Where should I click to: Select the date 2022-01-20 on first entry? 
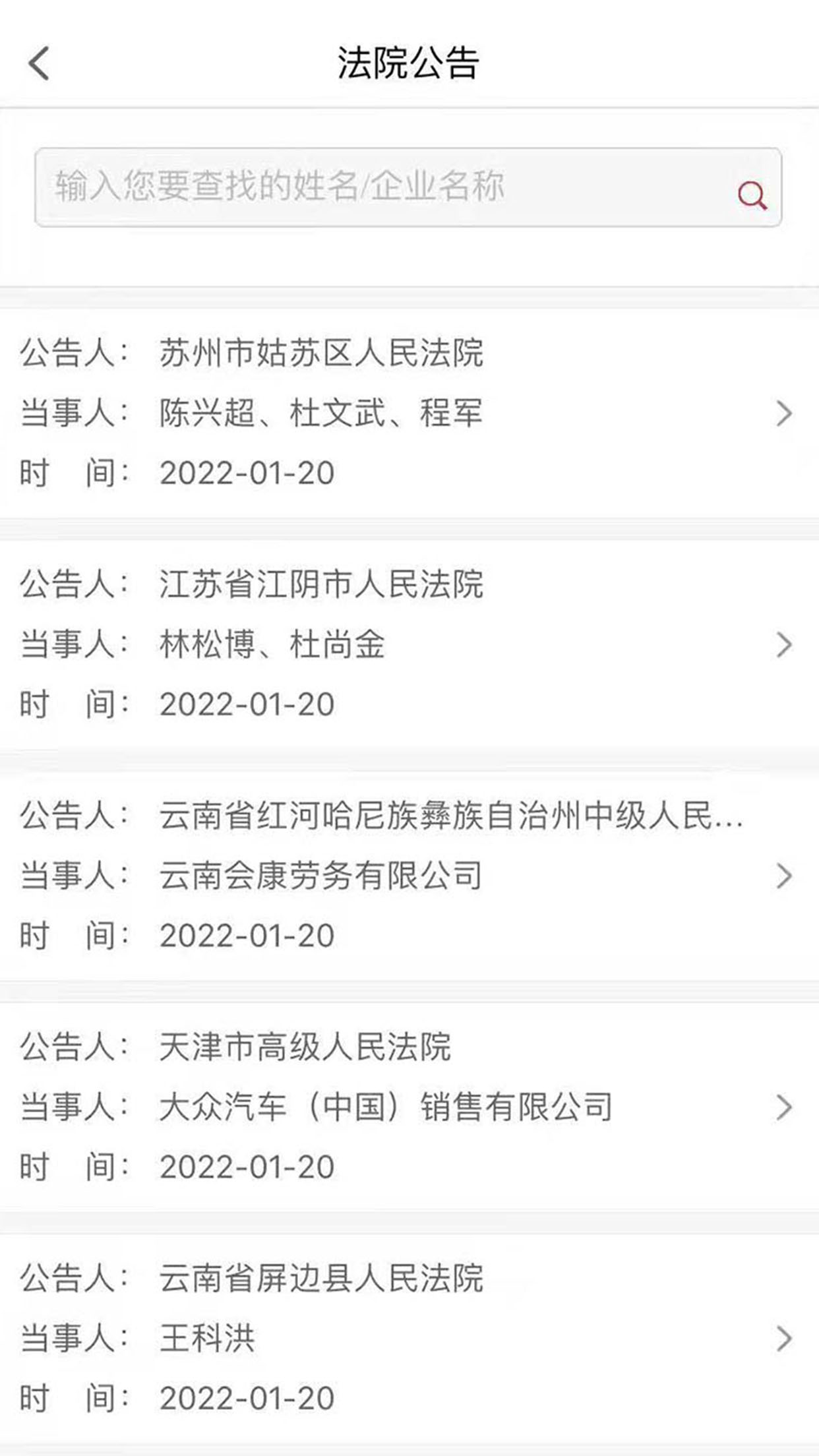click(247, 470)
